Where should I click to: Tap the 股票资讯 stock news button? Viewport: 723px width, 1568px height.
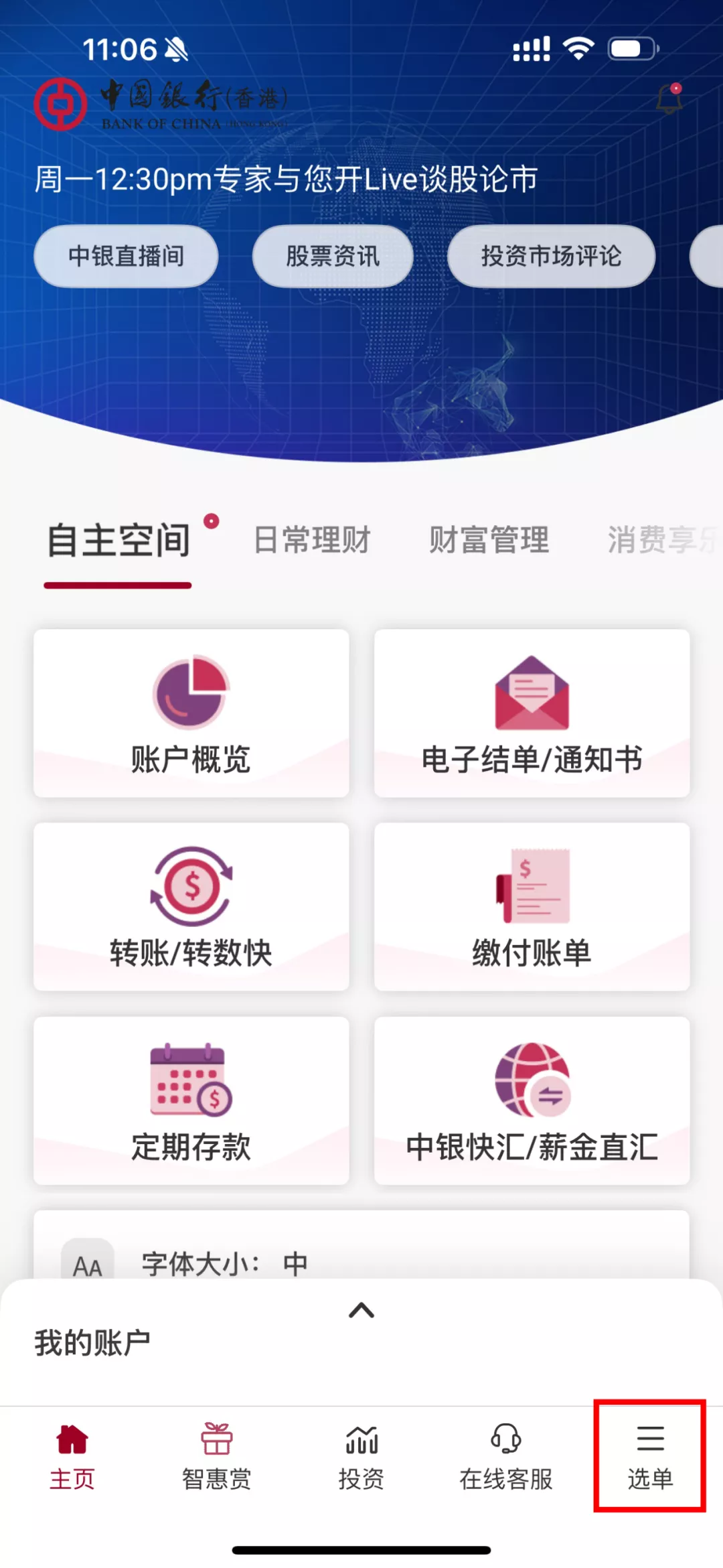[x=333, y=256]
